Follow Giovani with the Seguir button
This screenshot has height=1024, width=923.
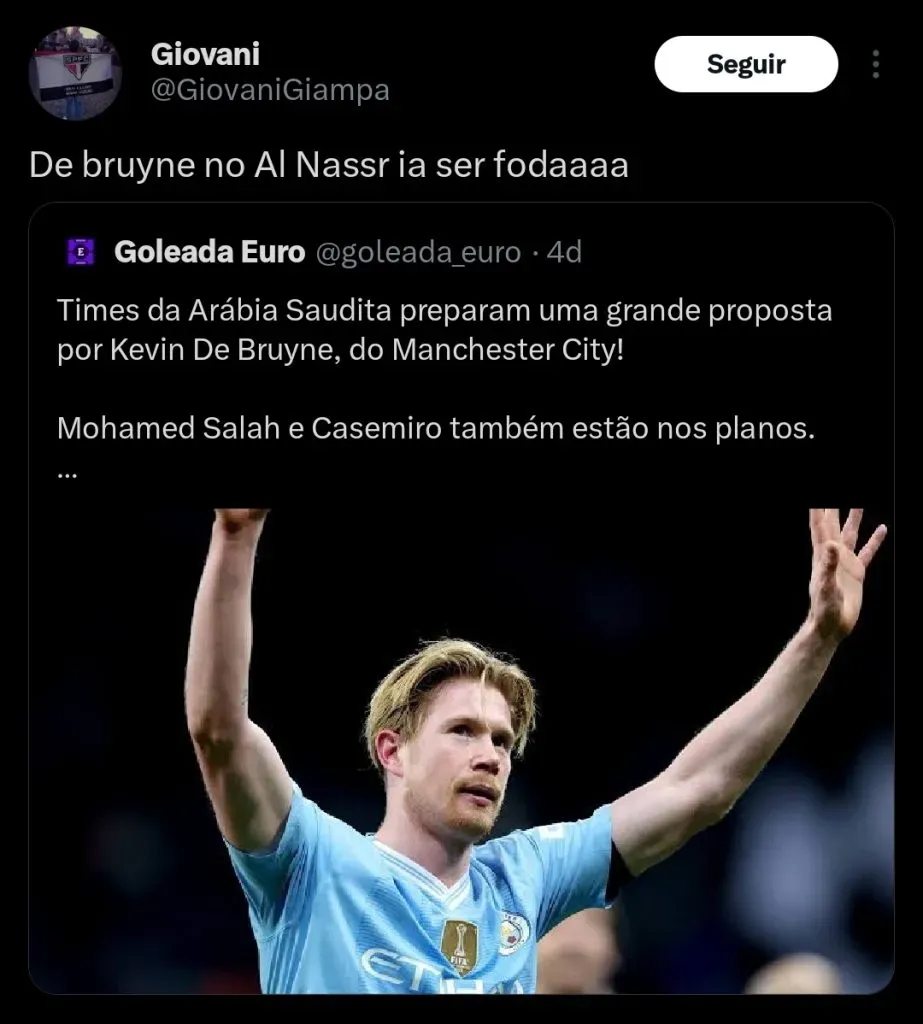coord(746,65)
